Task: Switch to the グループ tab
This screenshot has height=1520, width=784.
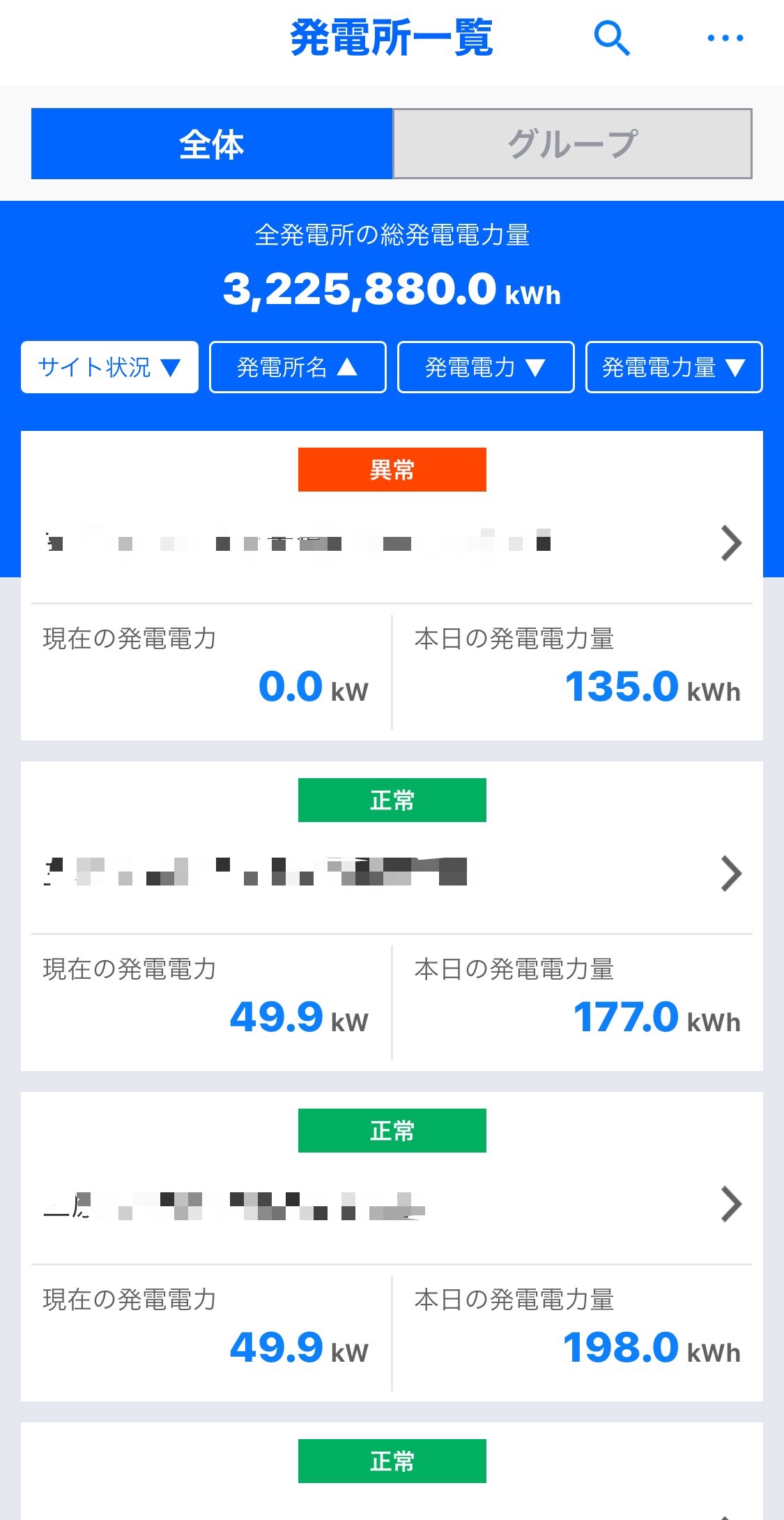Action: point(573,144)
